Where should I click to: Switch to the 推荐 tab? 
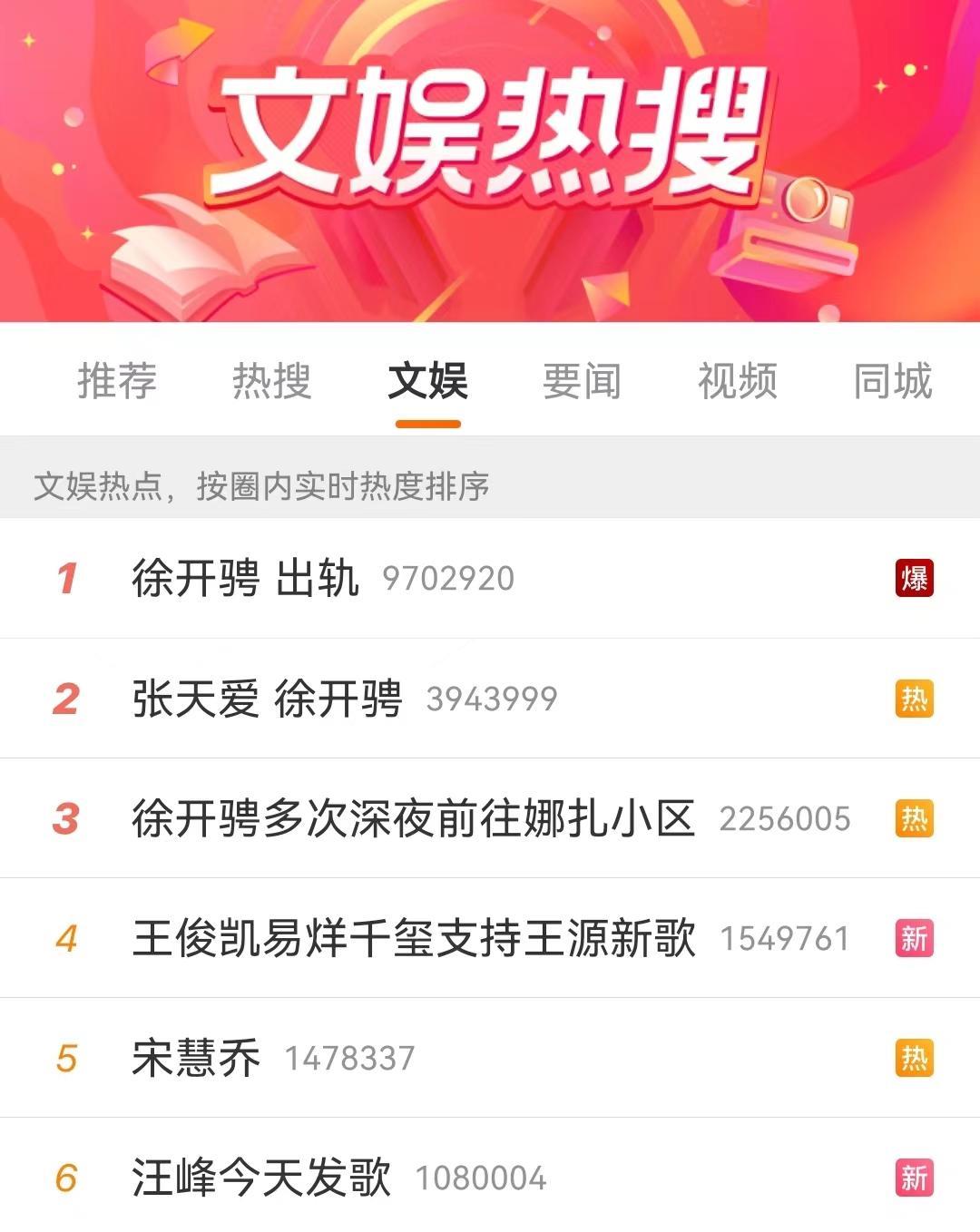coord(117,380)
